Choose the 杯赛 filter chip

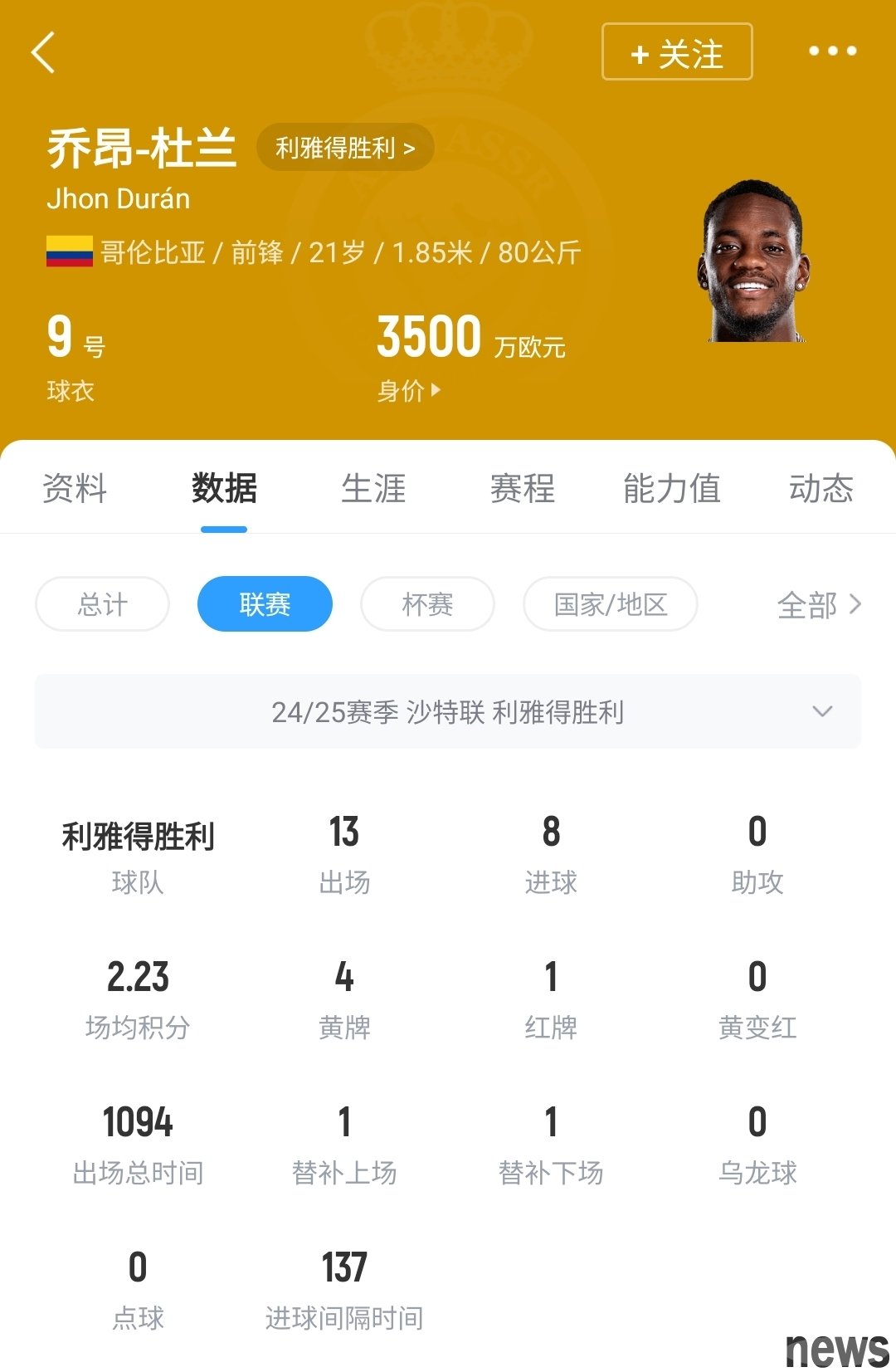pyautogui.click(x=427, y=604)
